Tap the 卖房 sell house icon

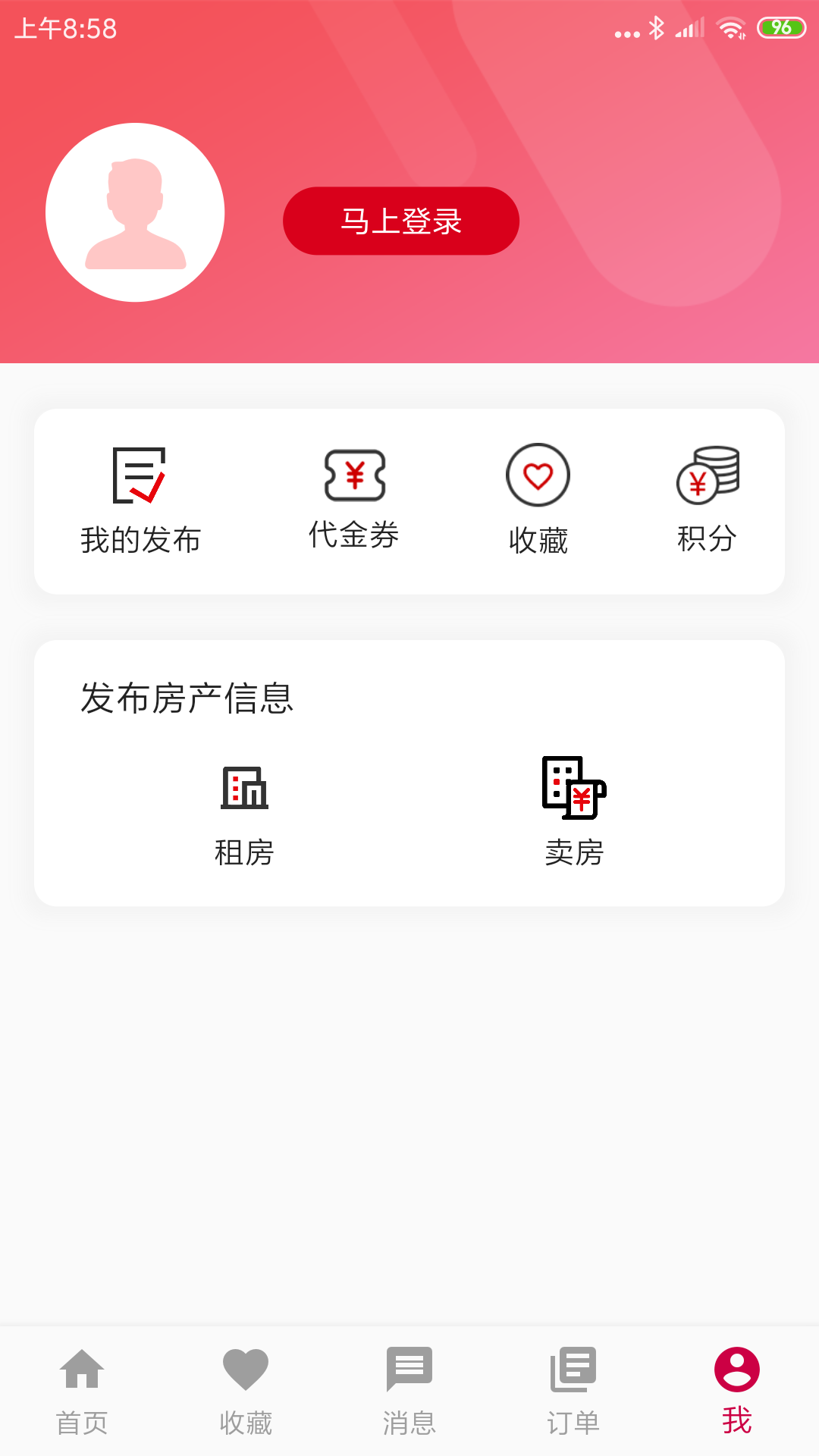coord(574,789)
